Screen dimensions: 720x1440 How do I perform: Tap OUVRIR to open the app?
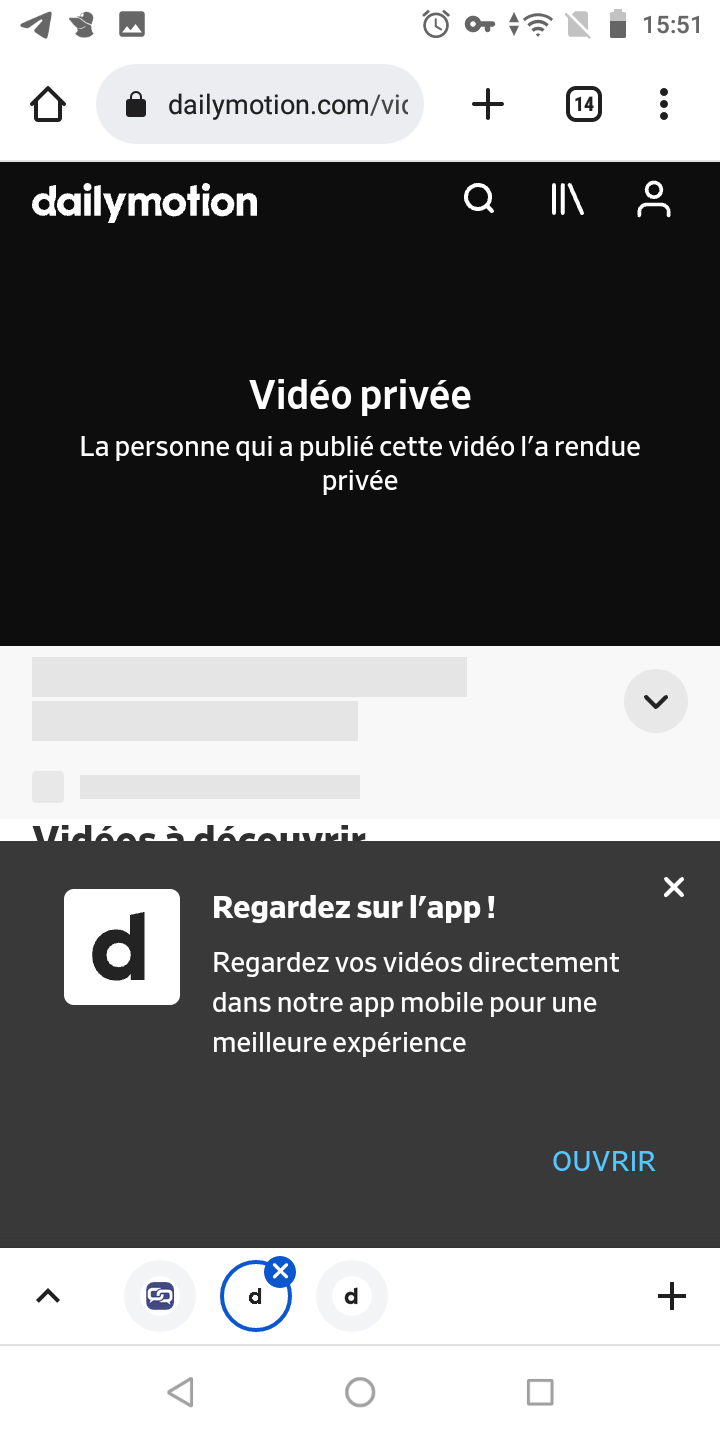coord(603,1161)
